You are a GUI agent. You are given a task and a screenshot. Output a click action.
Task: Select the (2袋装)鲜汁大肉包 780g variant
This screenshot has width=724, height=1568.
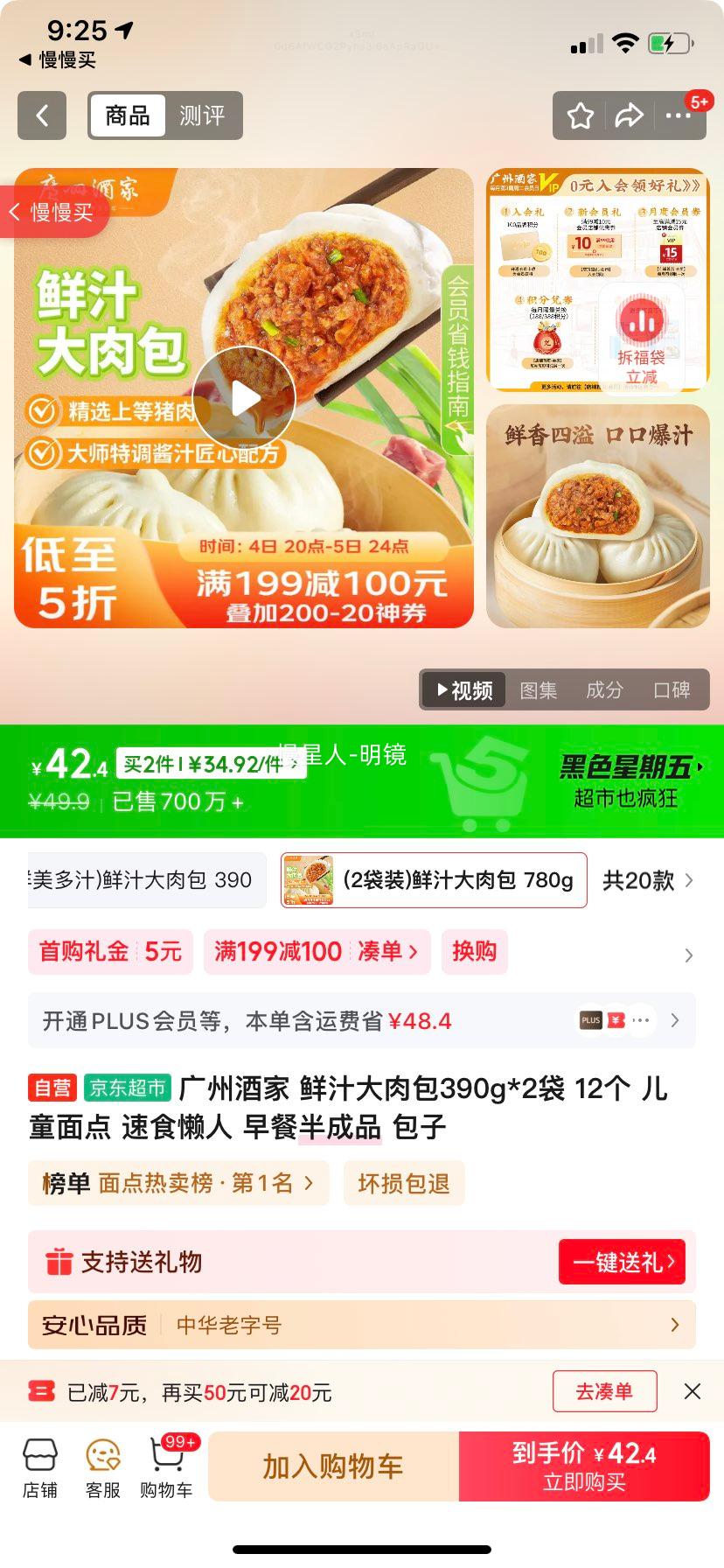point(433,880)
